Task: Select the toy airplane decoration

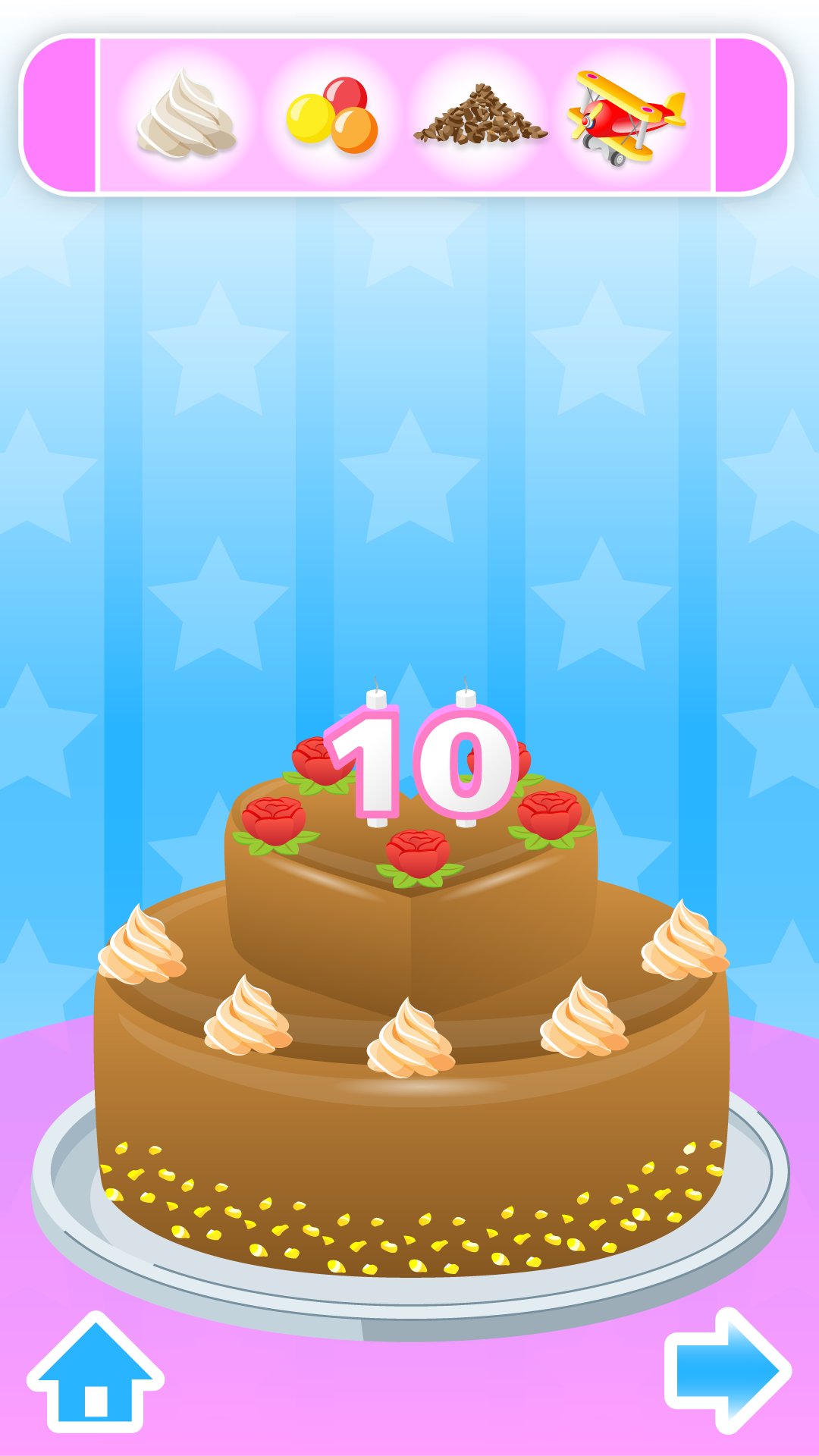Action: pos(626,117)
